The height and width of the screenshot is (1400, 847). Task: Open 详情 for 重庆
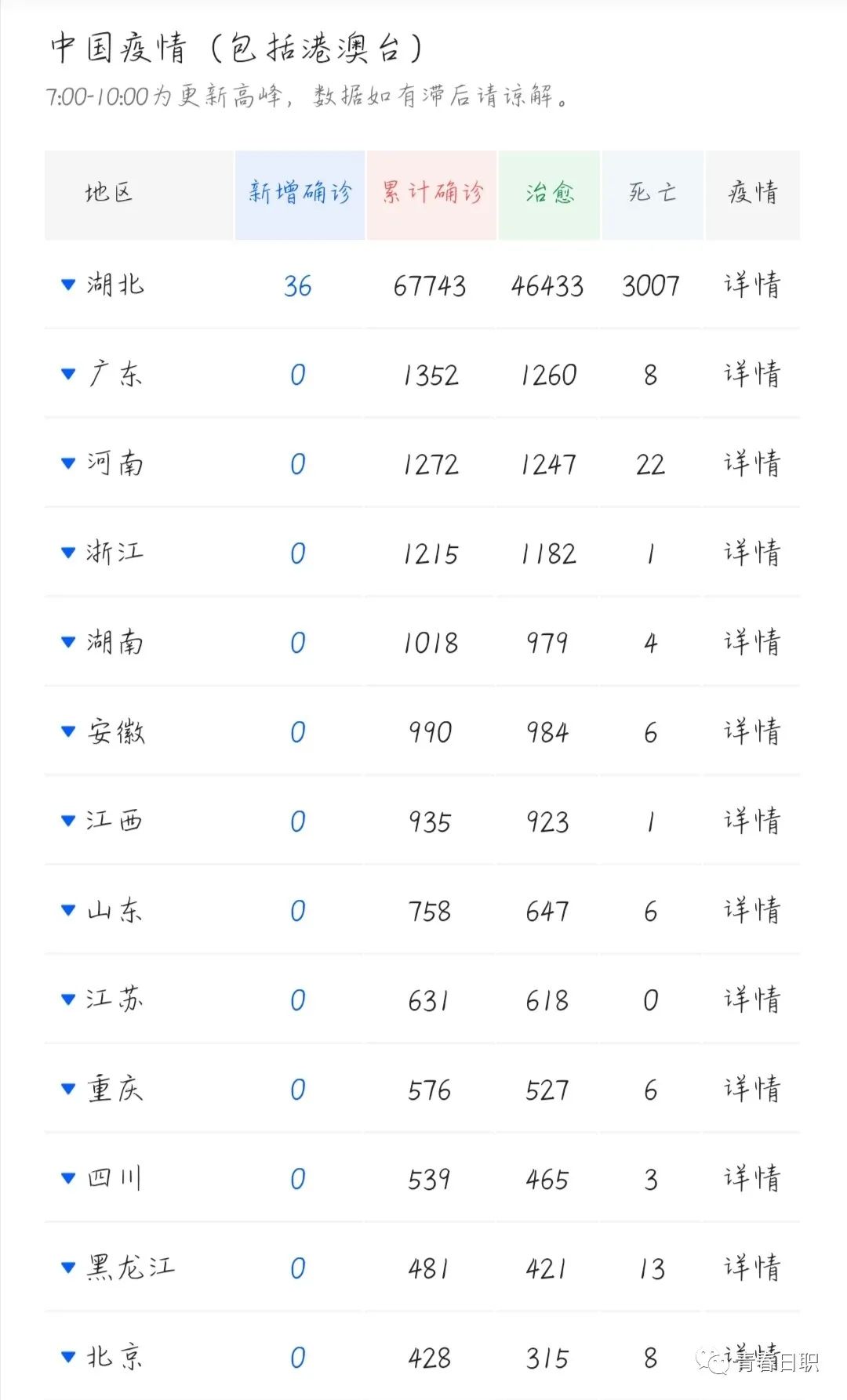tap(751, 1089)
